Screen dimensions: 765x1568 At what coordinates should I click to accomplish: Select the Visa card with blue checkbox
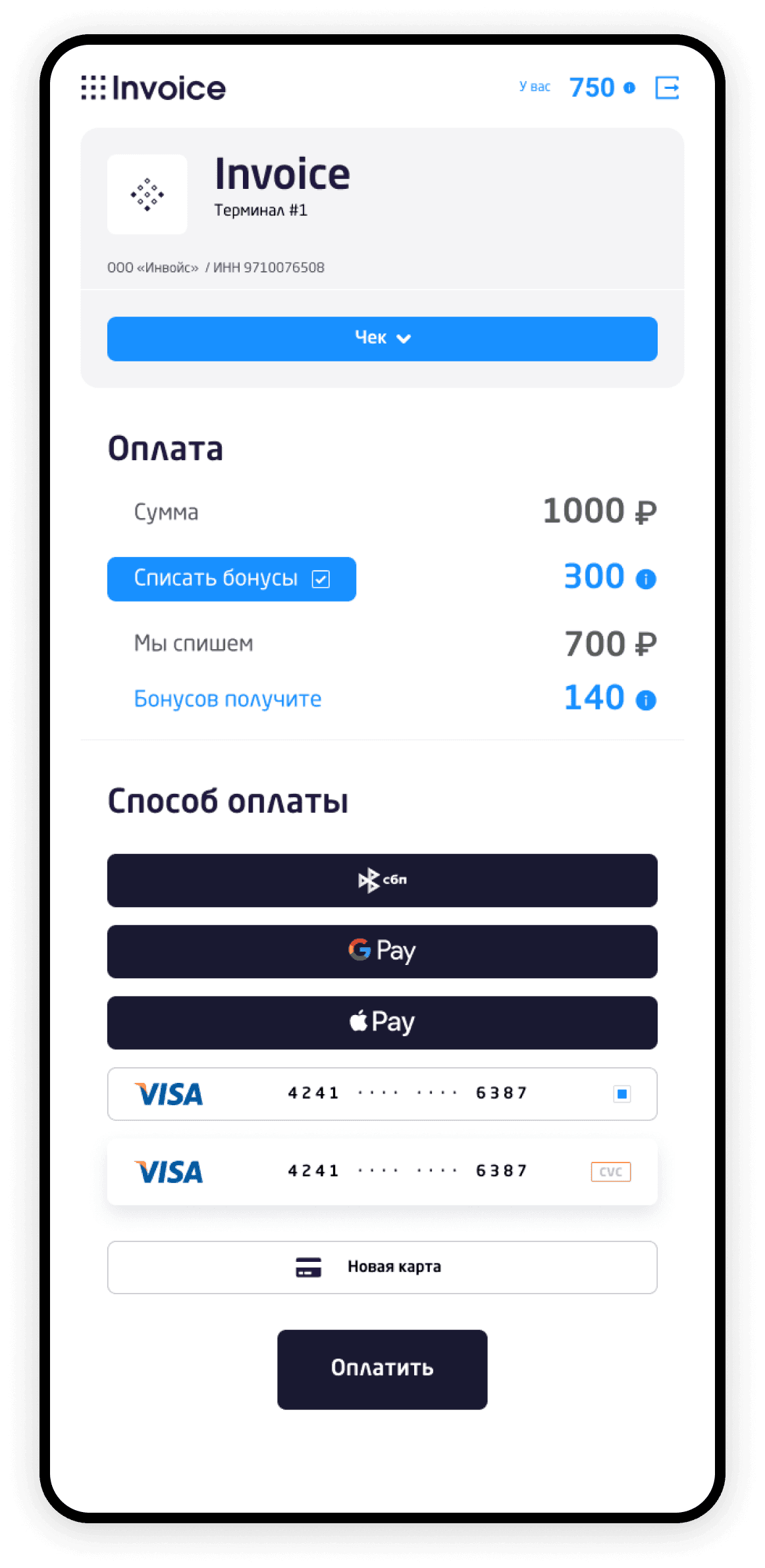click(621, 1094)
